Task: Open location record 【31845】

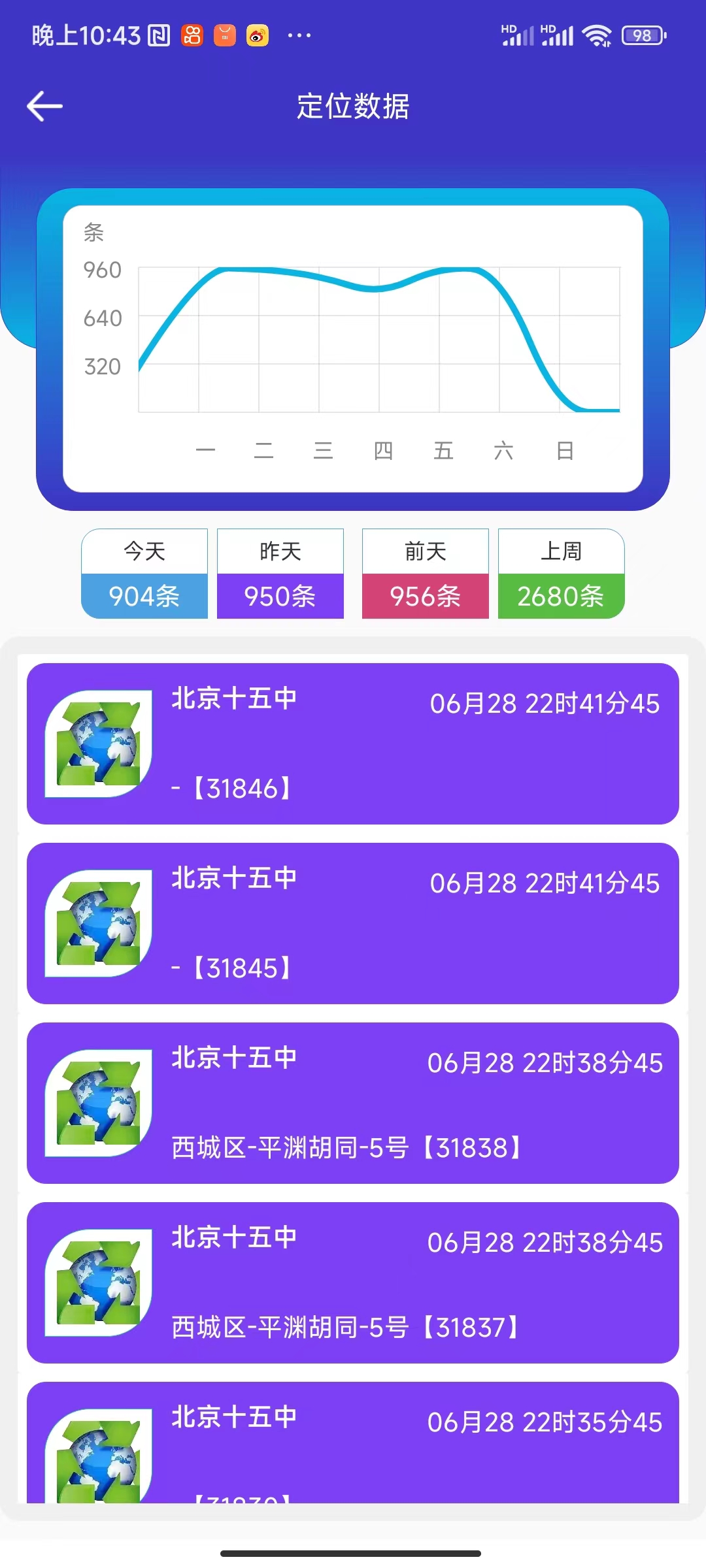Action: [x=353, y=924]
